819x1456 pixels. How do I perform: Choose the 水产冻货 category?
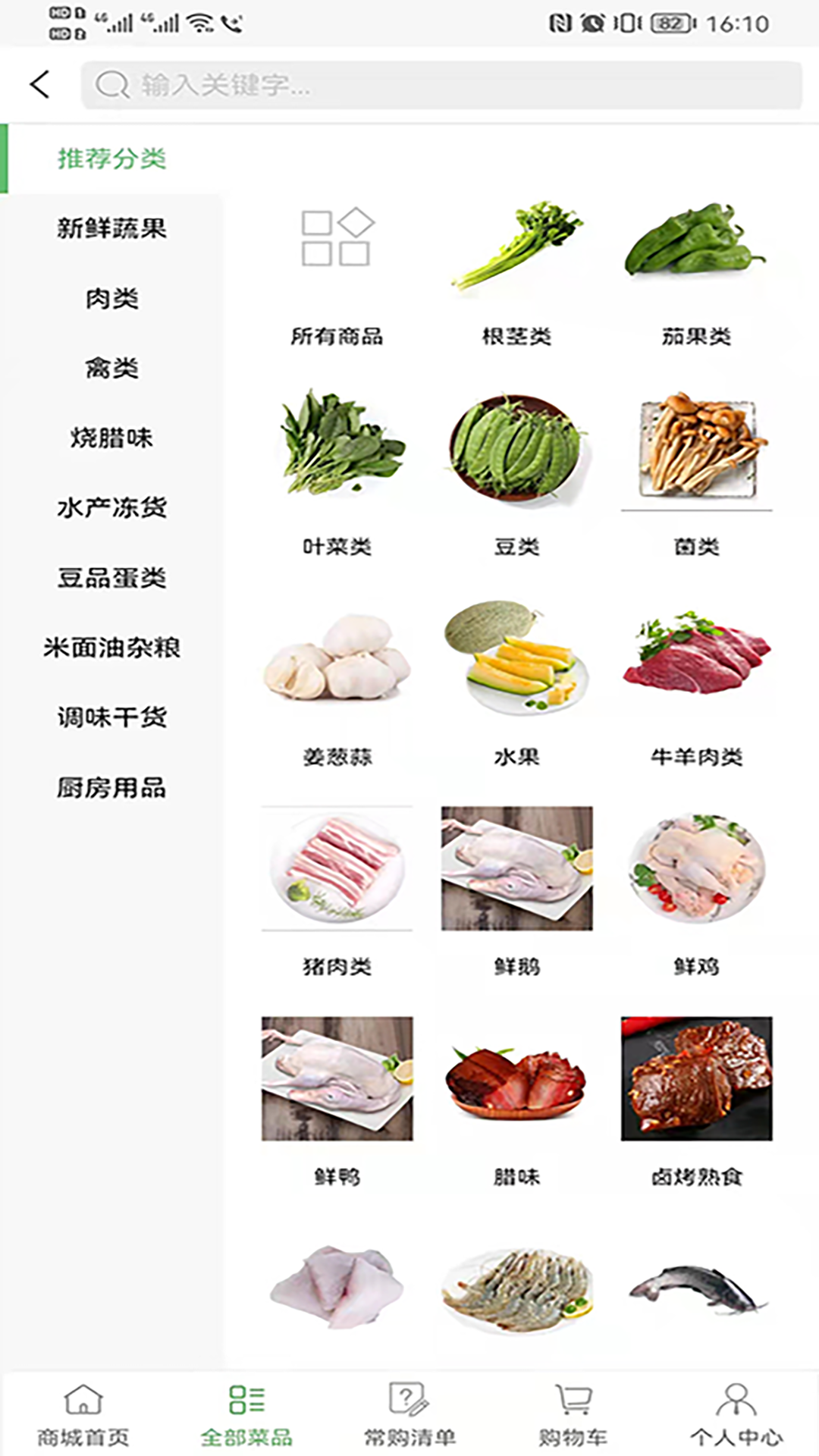(x=111, y=507)
